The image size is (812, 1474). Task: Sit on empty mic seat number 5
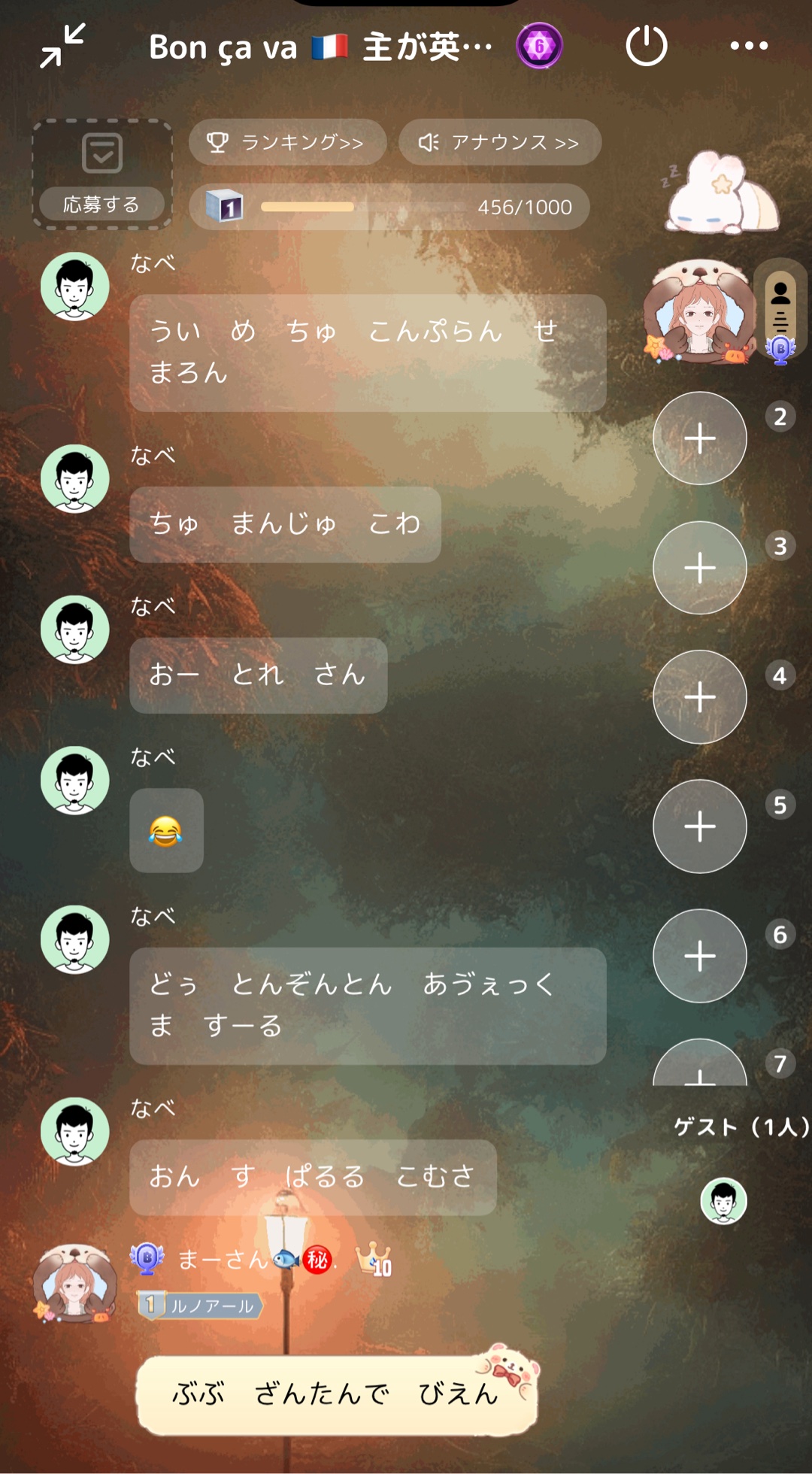(x=699, y=826)
